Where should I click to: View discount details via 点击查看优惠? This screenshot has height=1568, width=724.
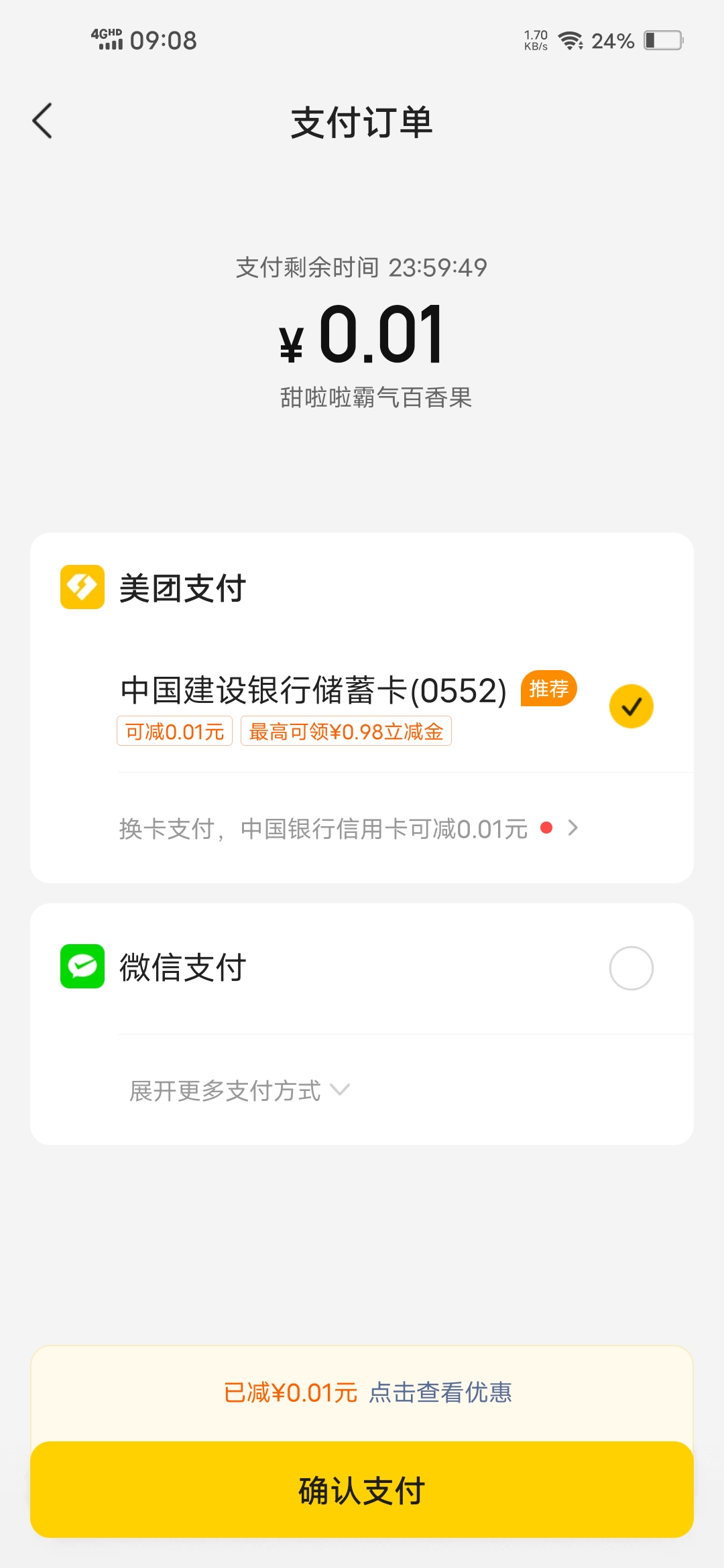tap(440, 1392)
